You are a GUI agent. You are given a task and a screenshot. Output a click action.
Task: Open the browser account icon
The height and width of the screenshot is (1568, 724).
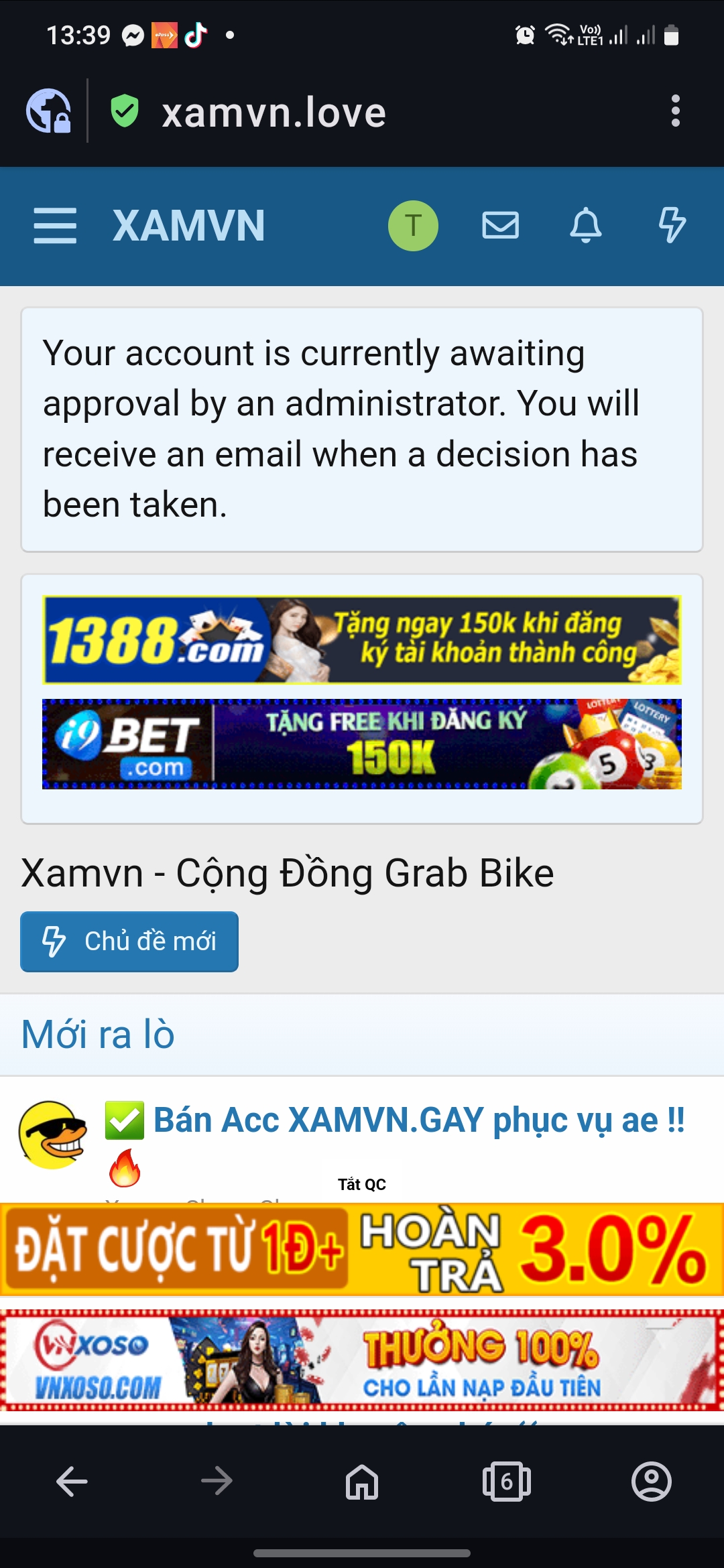651,1481
